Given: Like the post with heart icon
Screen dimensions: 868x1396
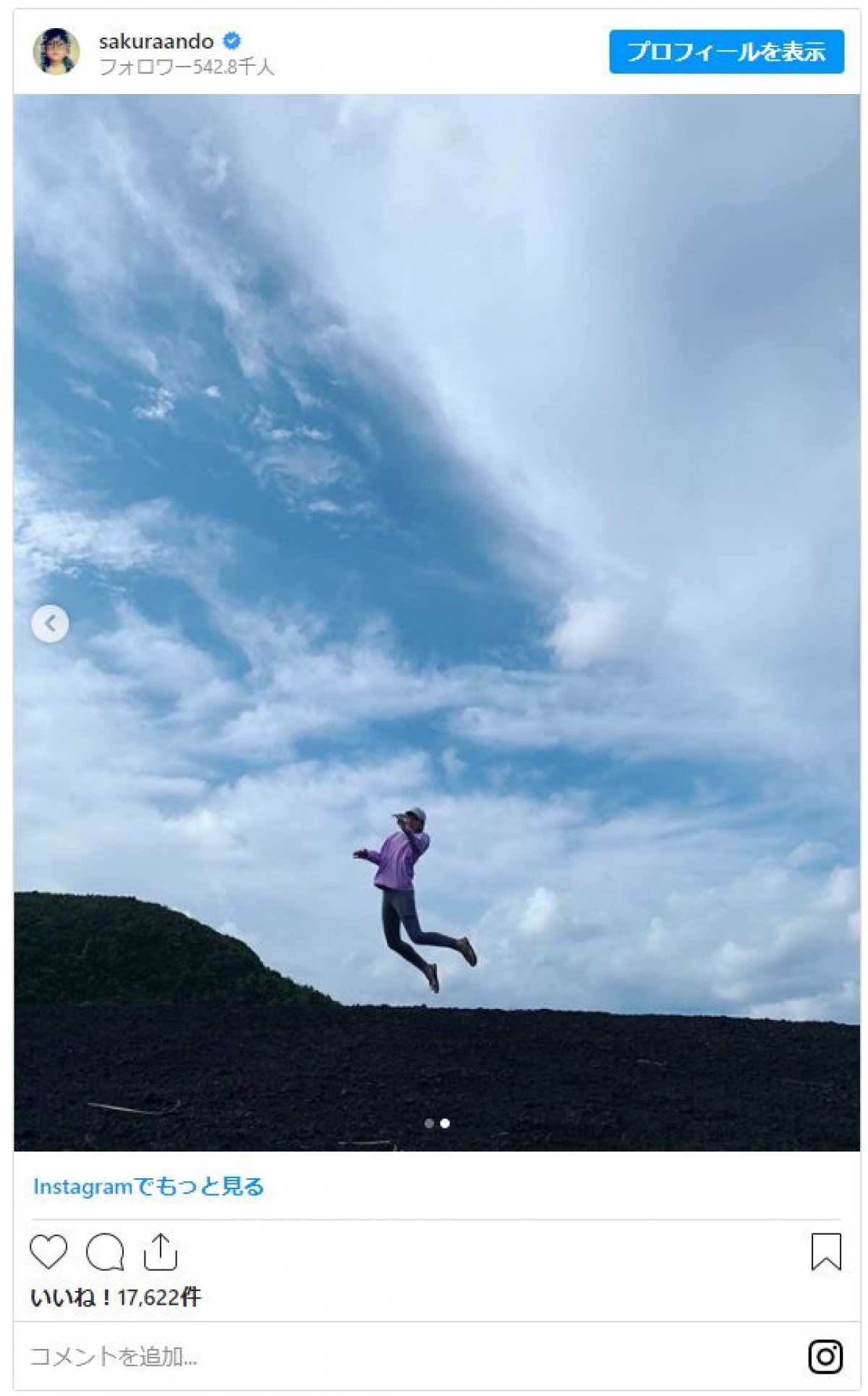Looking at the screenshot, I should (x=48, y=1252).
